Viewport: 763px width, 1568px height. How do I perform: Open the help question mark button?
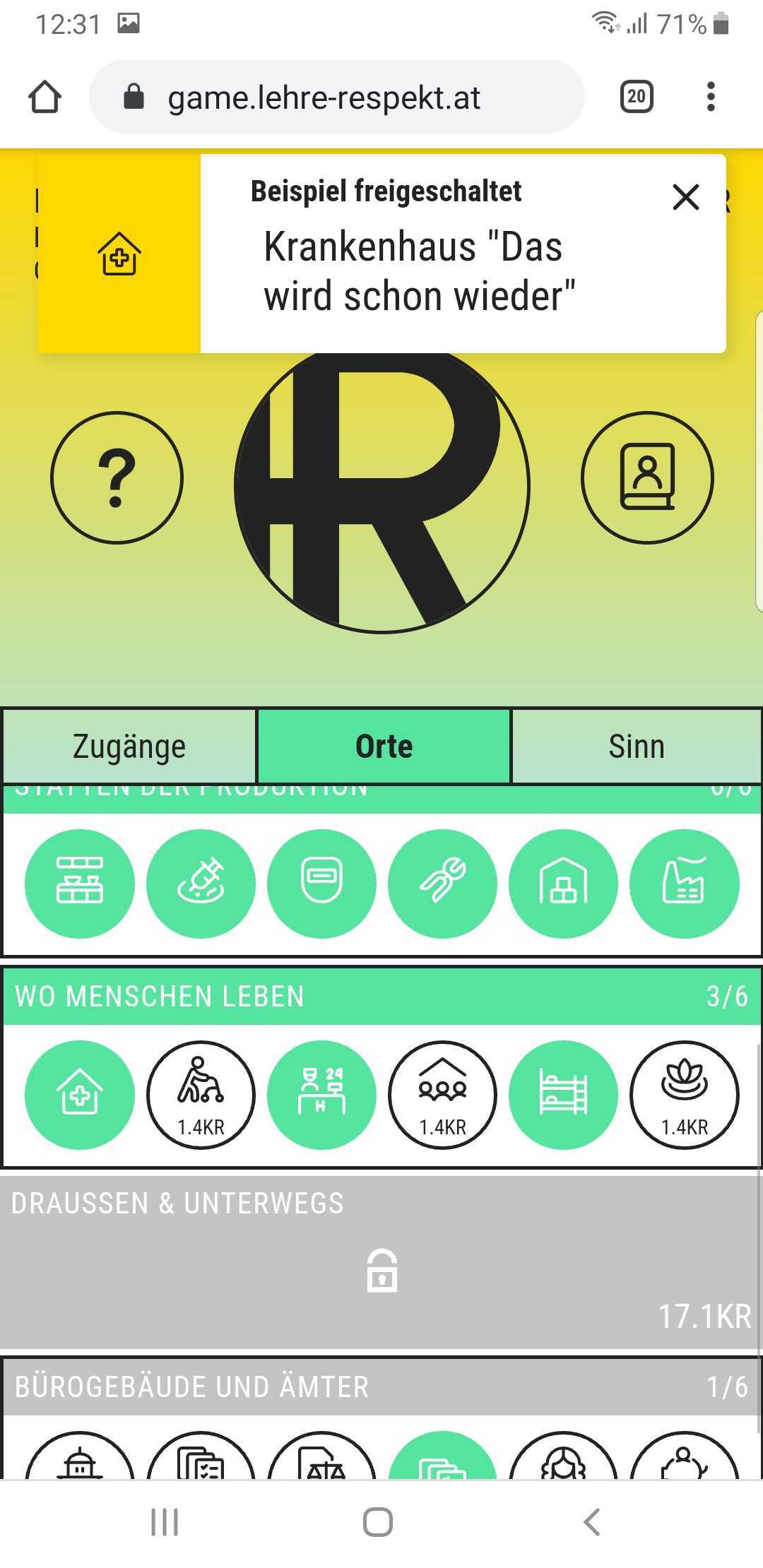(117, 478)
